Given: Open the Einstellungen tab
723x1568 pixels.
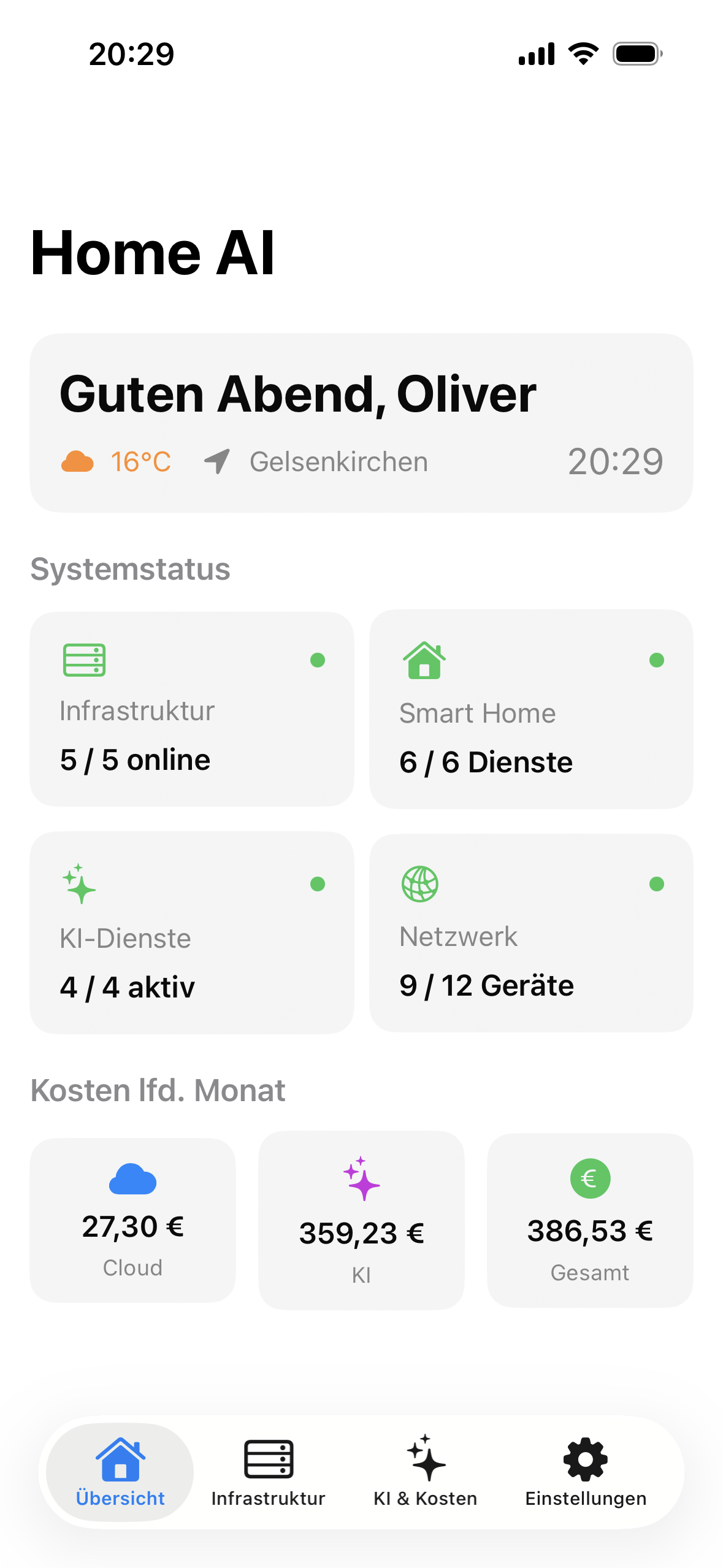Looking at the screenshot, I should click(x=586, y=1472).
